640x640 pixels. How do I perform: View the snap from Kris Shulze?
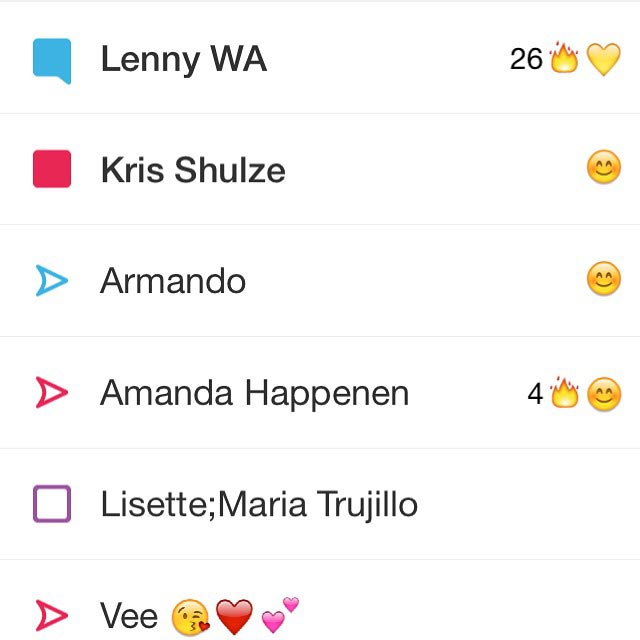(193, 170)
